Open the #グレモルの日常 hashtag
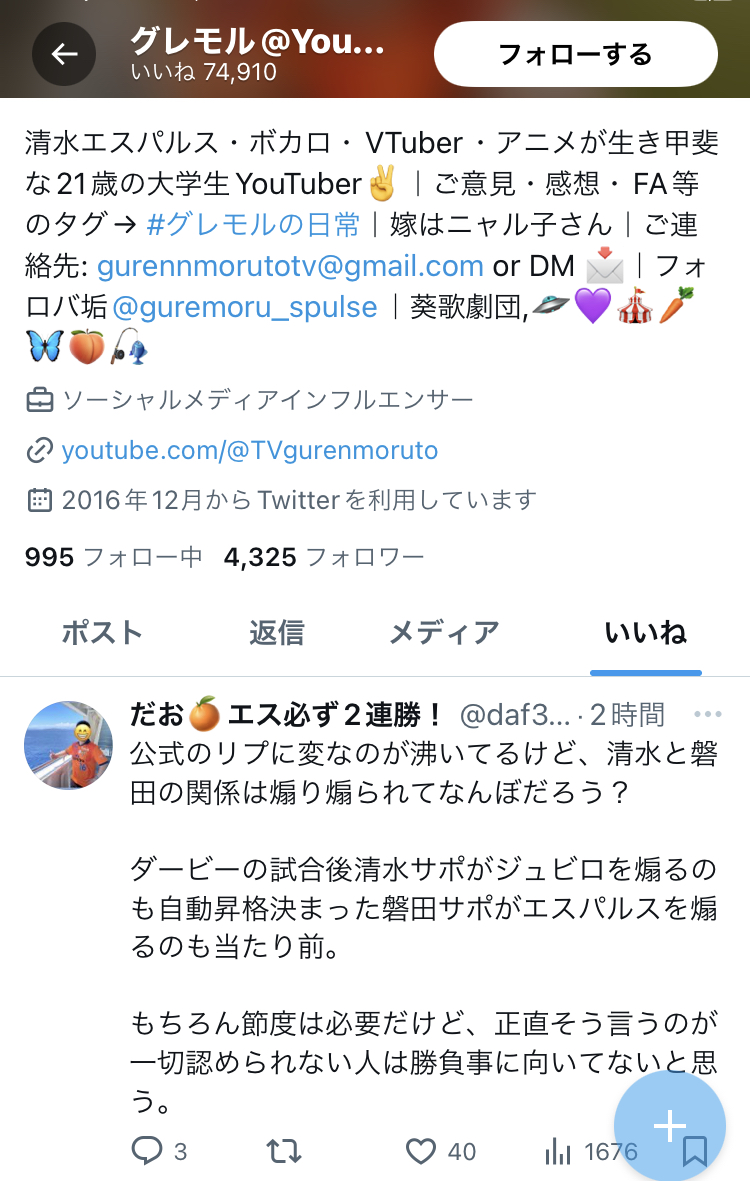 tap(253, 225)
